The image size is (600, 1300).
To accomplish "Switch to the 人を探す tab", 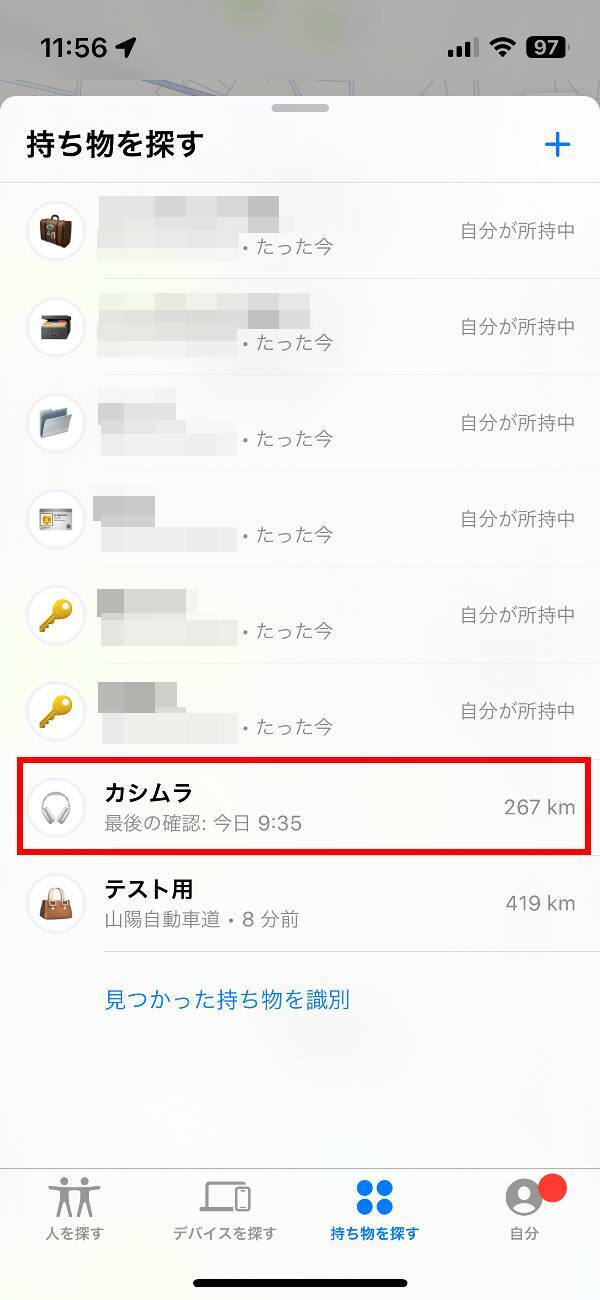I will pyautogui.click(x=74, y=1209).
